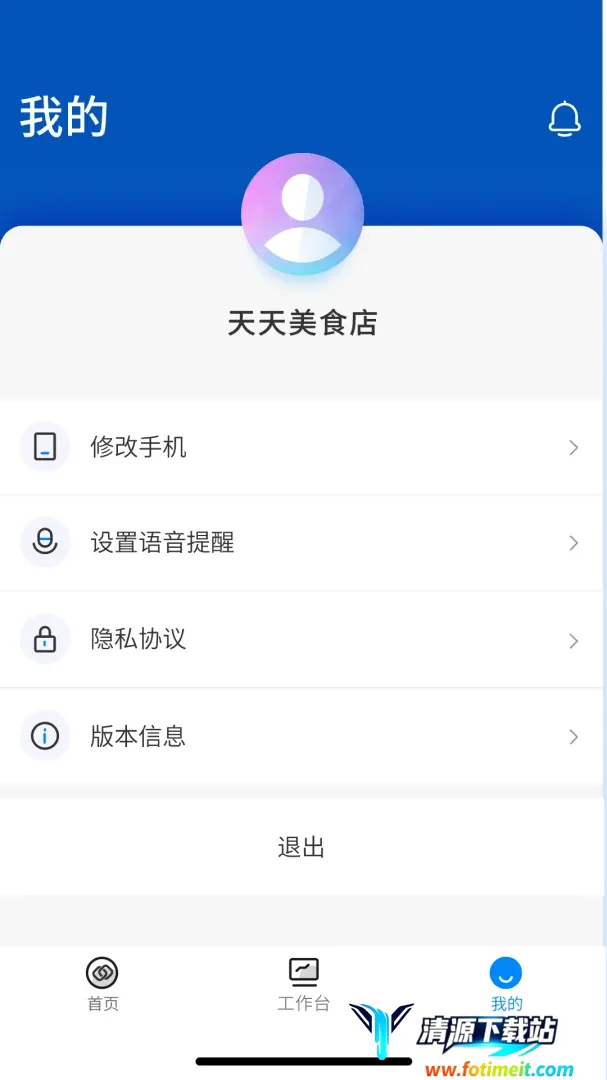
Task: Check 版本信息 details
Action: click(x=302, y=736)
